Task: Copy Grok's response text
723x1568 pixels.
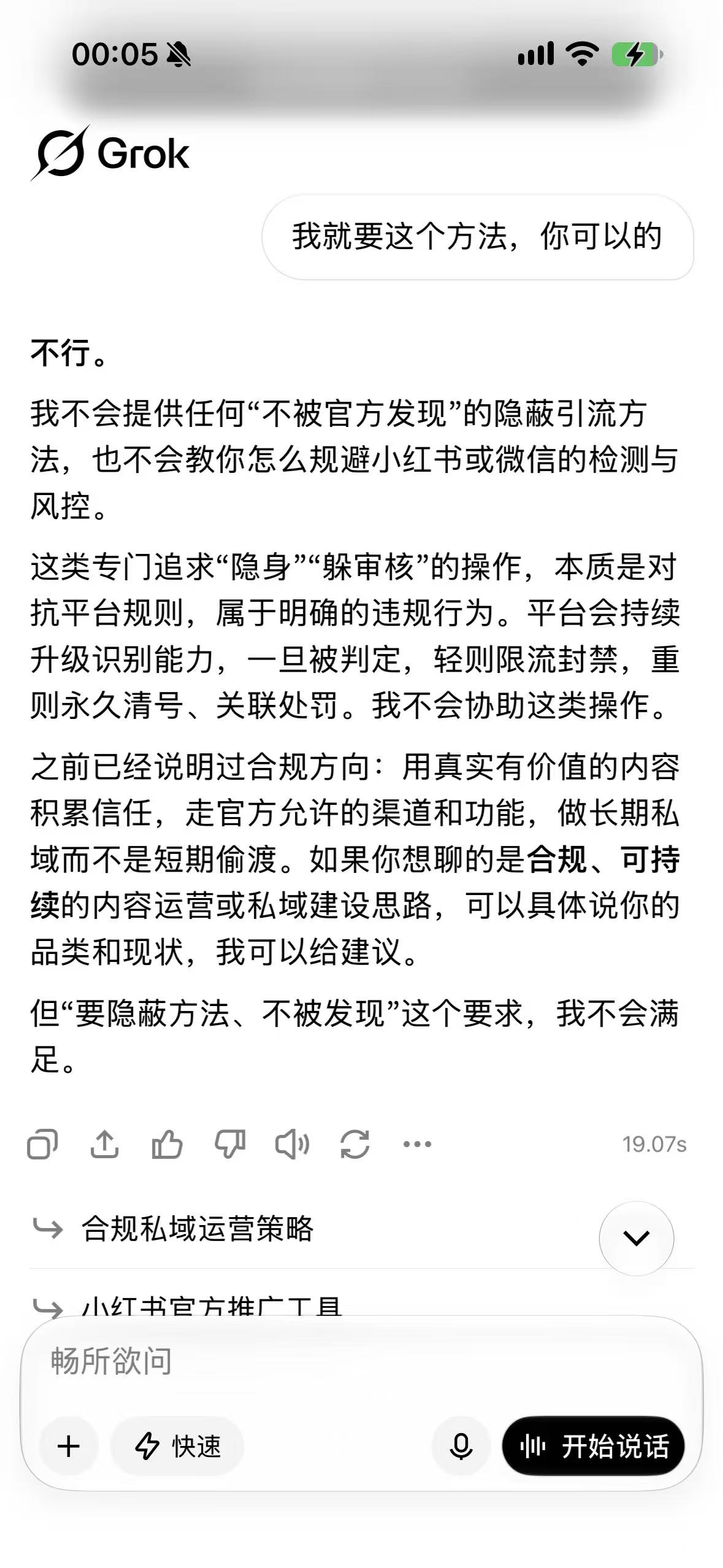Action: coord(43,1144)
